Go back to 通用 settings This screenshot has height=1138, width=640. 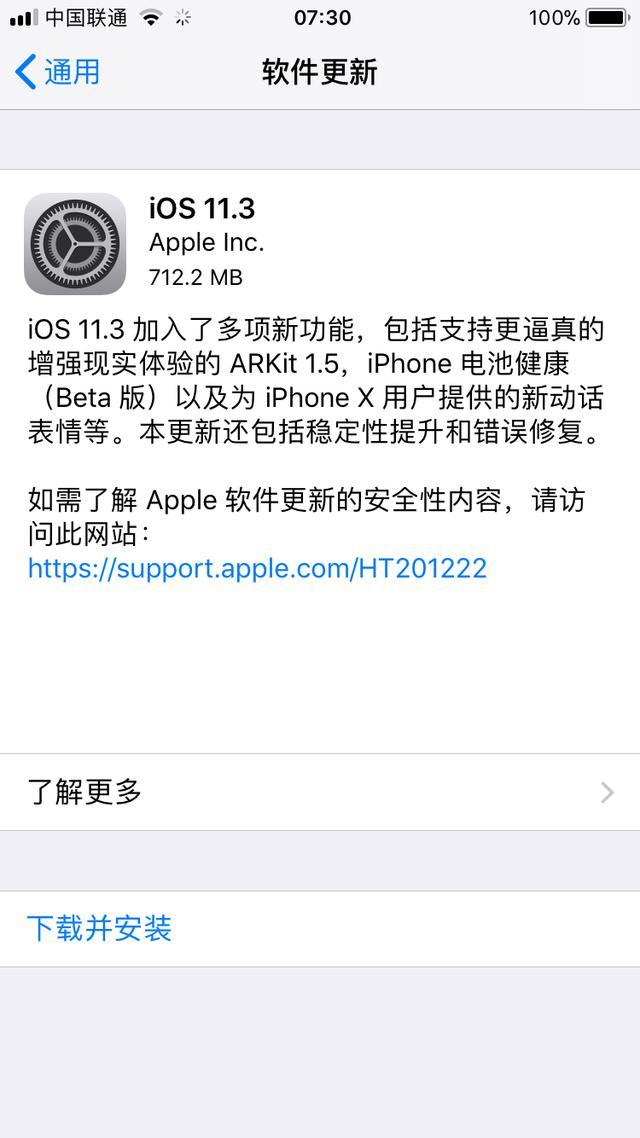[x=58, y=72]
